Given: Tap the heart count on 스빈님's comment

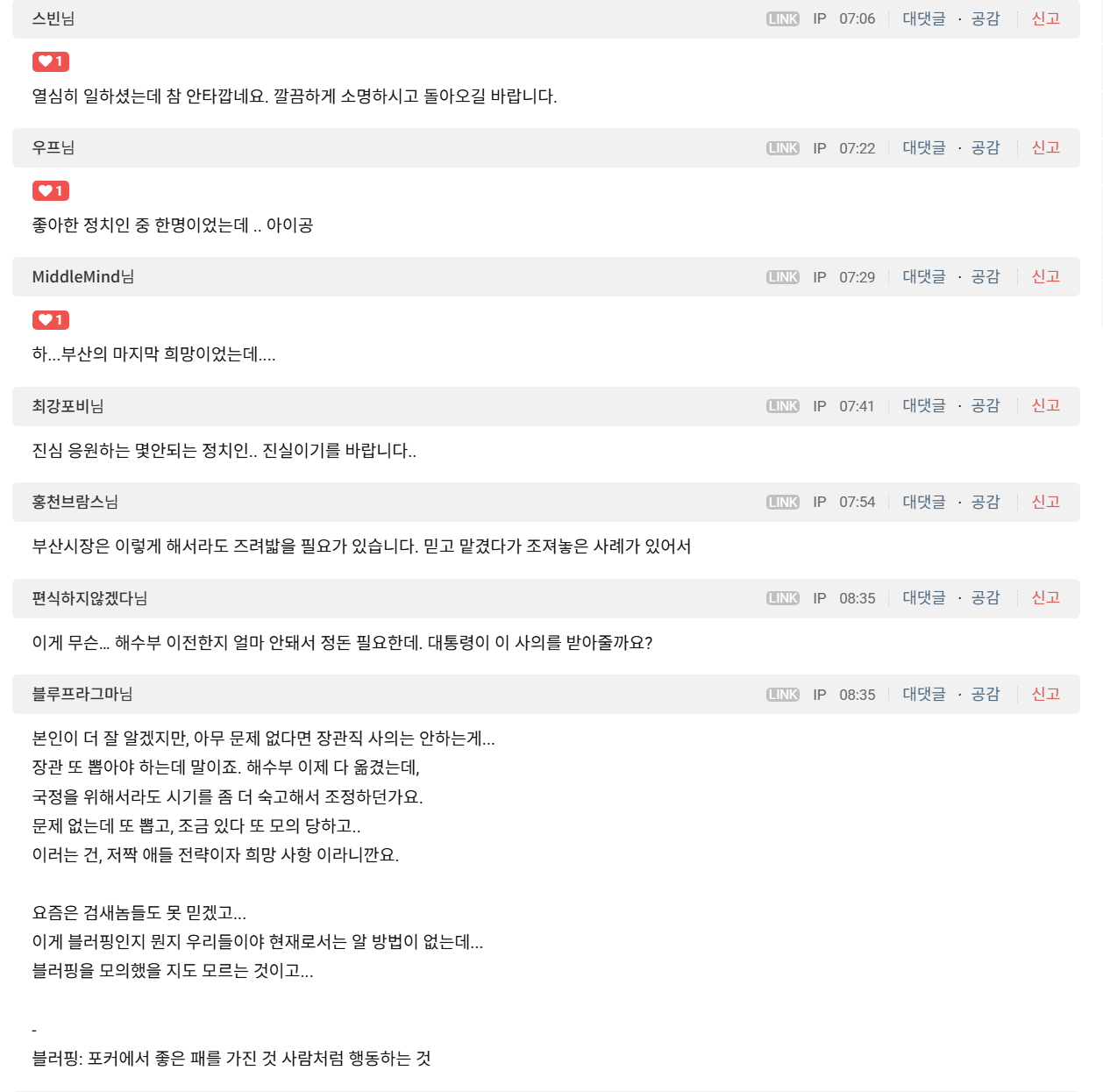Looking at the screenshot, I should point(51,61).
